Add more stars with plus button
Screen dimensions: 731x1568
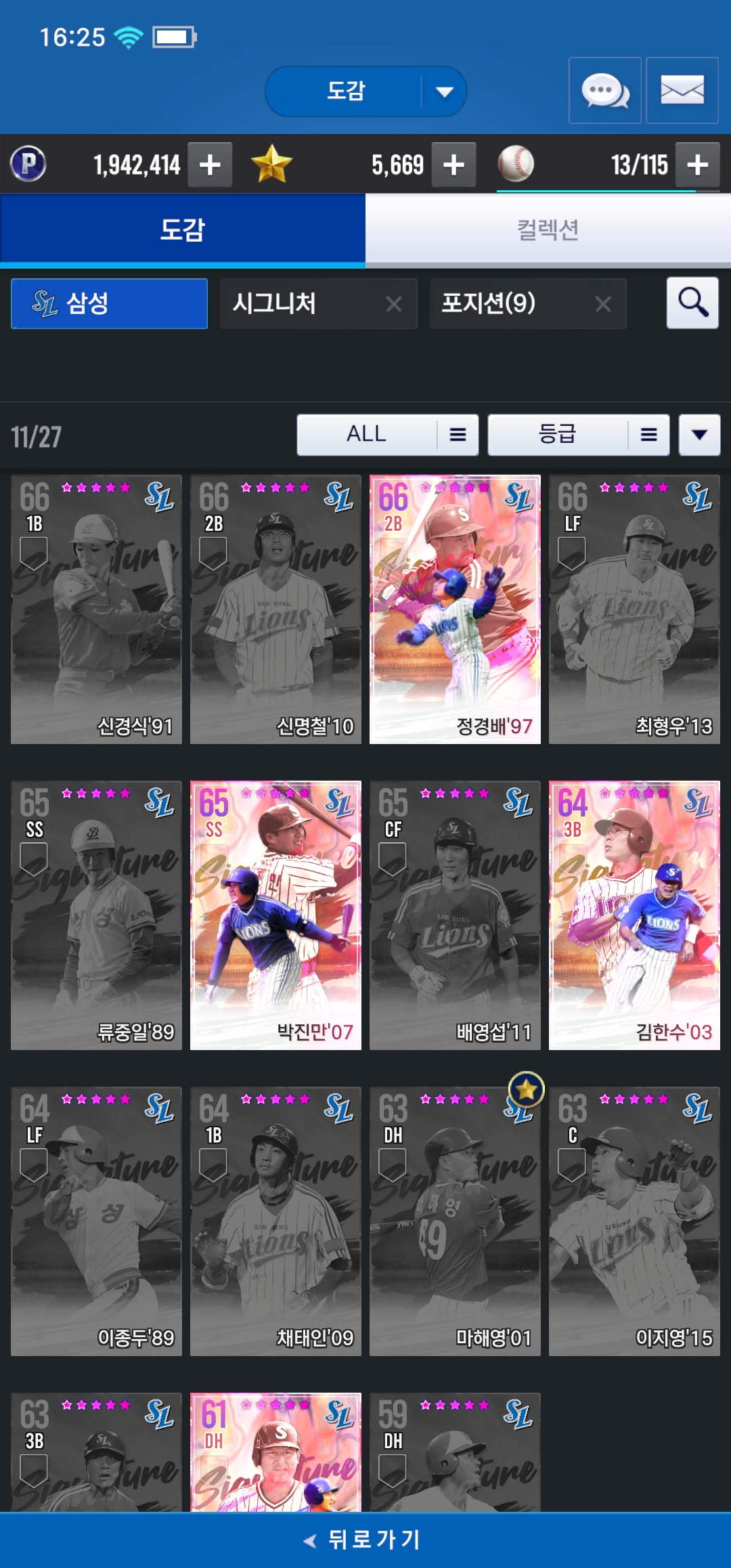pyautogui.click(x=453, y=165)
